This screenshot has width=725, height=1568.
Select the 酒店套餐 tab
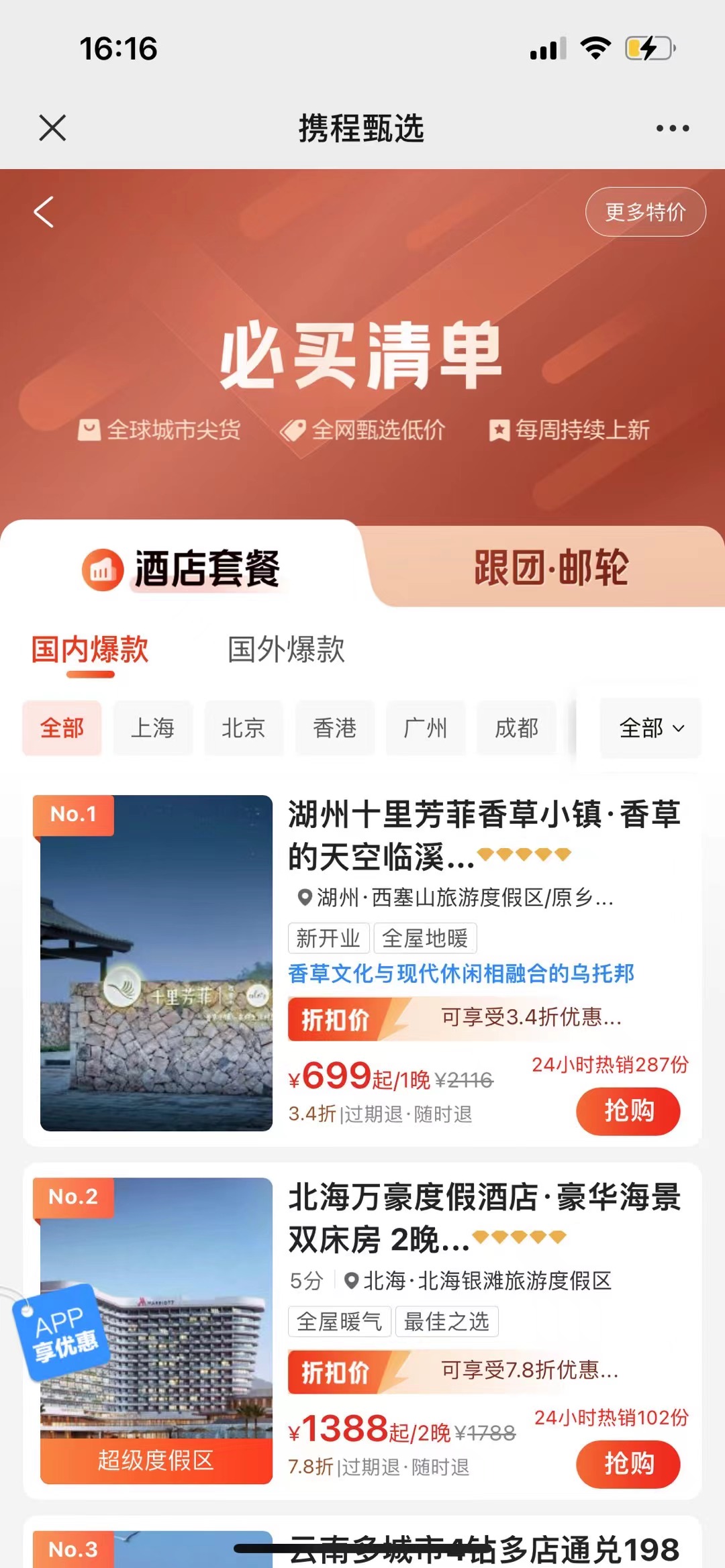pyautogui.click(x=181, y=569)
